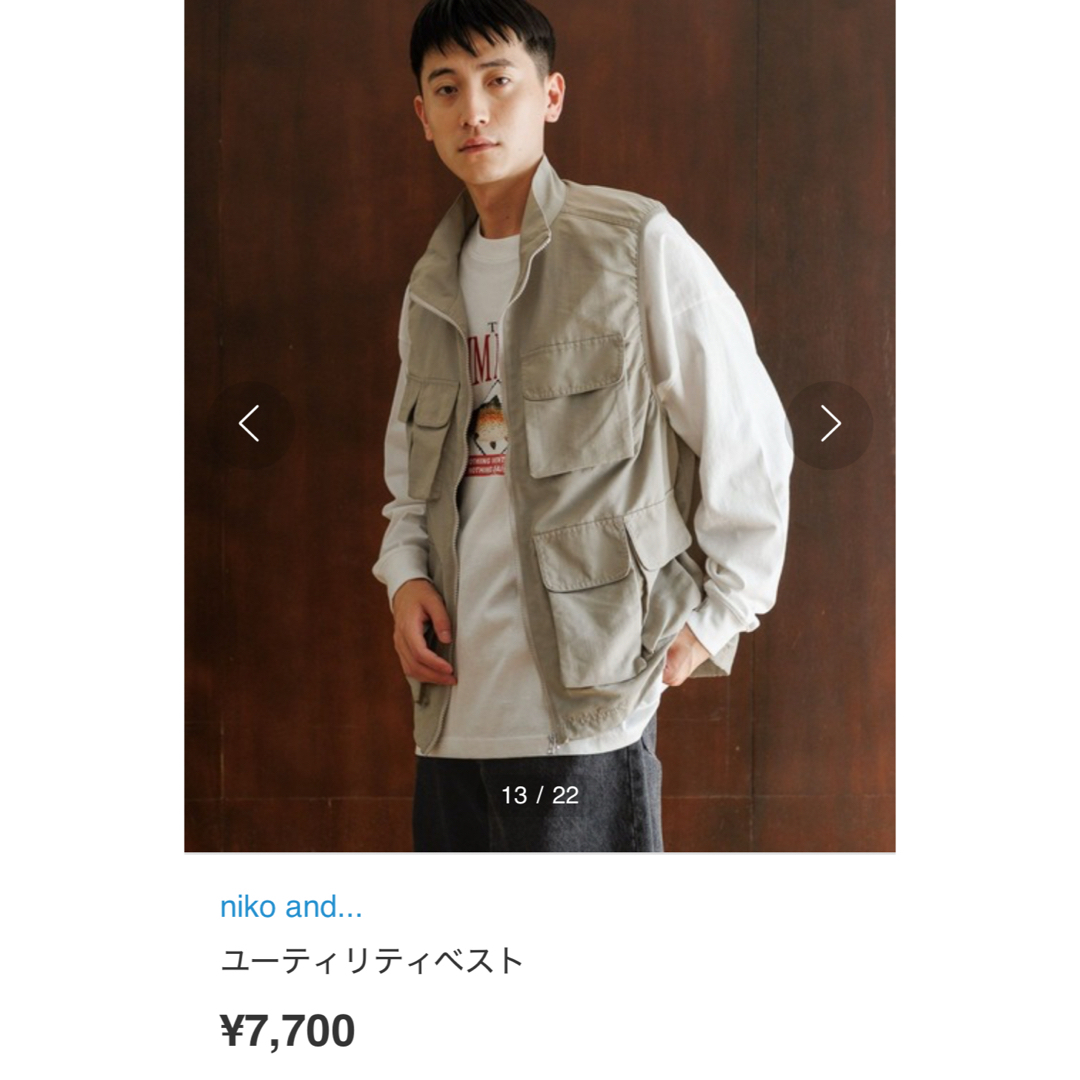Image resolution: width=1080 pixels, height=1080 pixels.
Task: Open the utility vest product photo
Action: (x=540, y=560)
